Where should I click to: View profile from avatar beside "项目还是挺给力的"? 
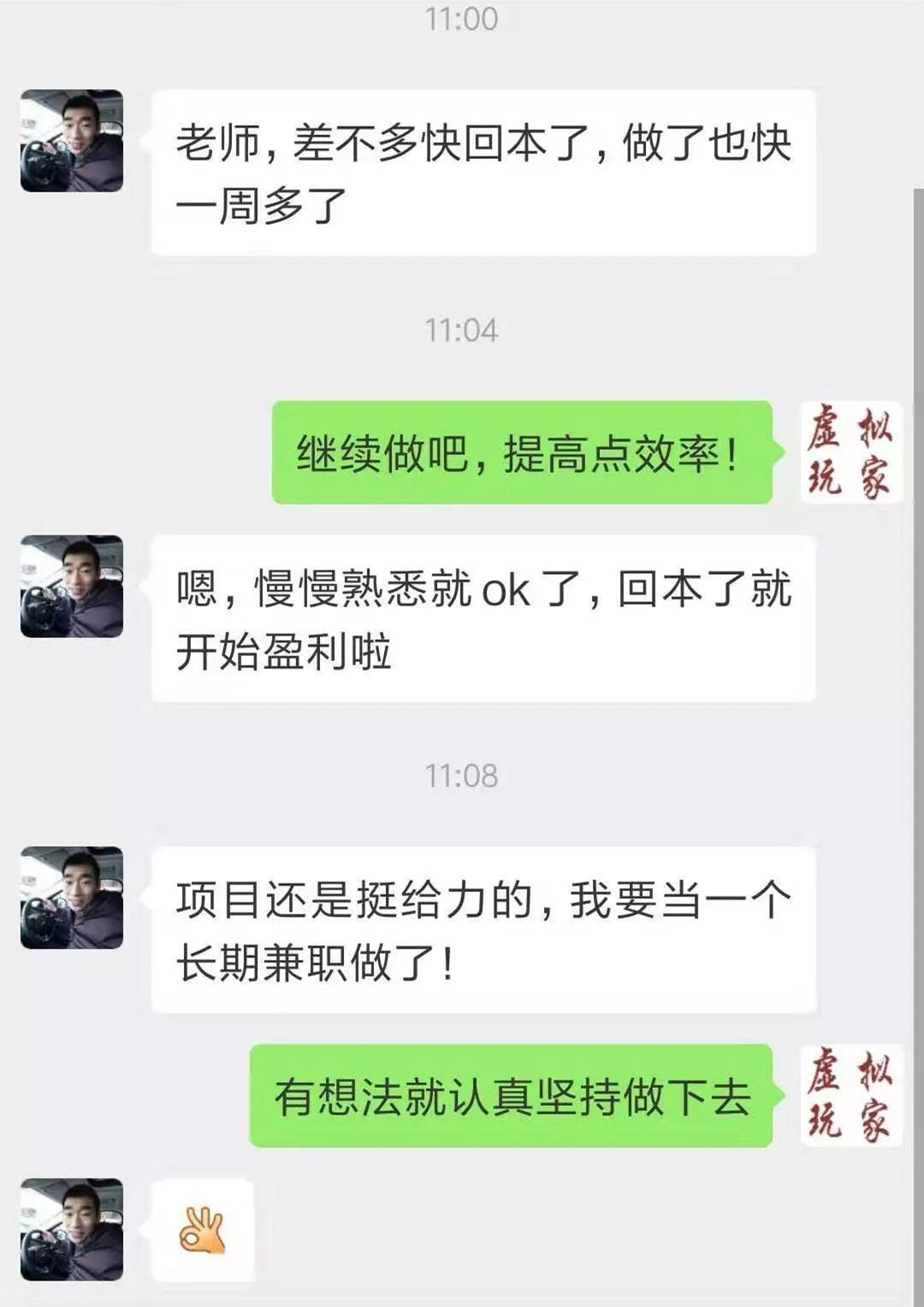point(72,897)
